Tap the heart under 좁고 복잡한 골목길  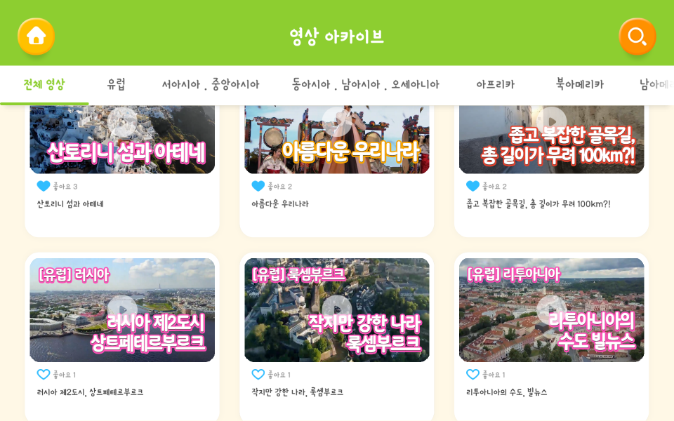tap(473, 186)
